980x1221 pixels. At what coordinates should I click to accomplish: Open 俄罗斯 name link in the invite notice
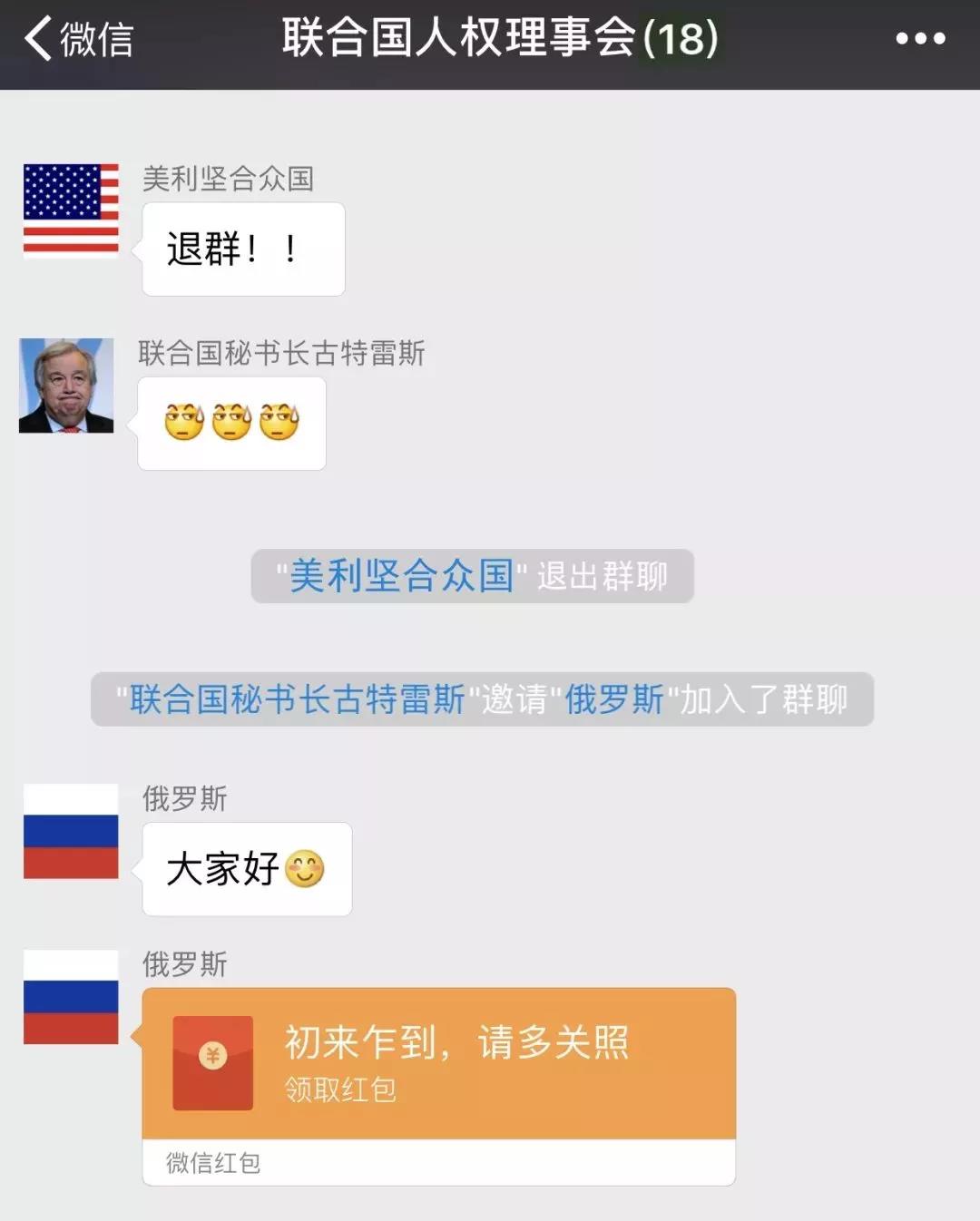coord(614,699)
